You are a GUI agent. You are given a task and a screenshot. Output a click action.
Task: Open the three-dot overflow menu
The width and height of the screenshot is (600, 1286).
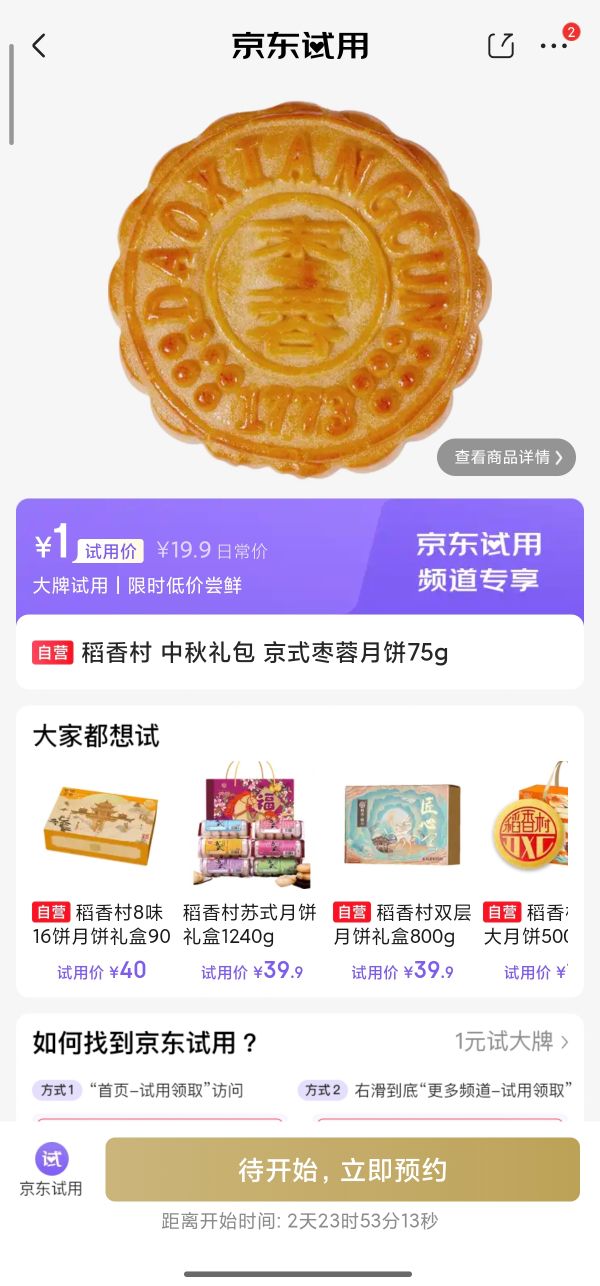tap(553, 46)
